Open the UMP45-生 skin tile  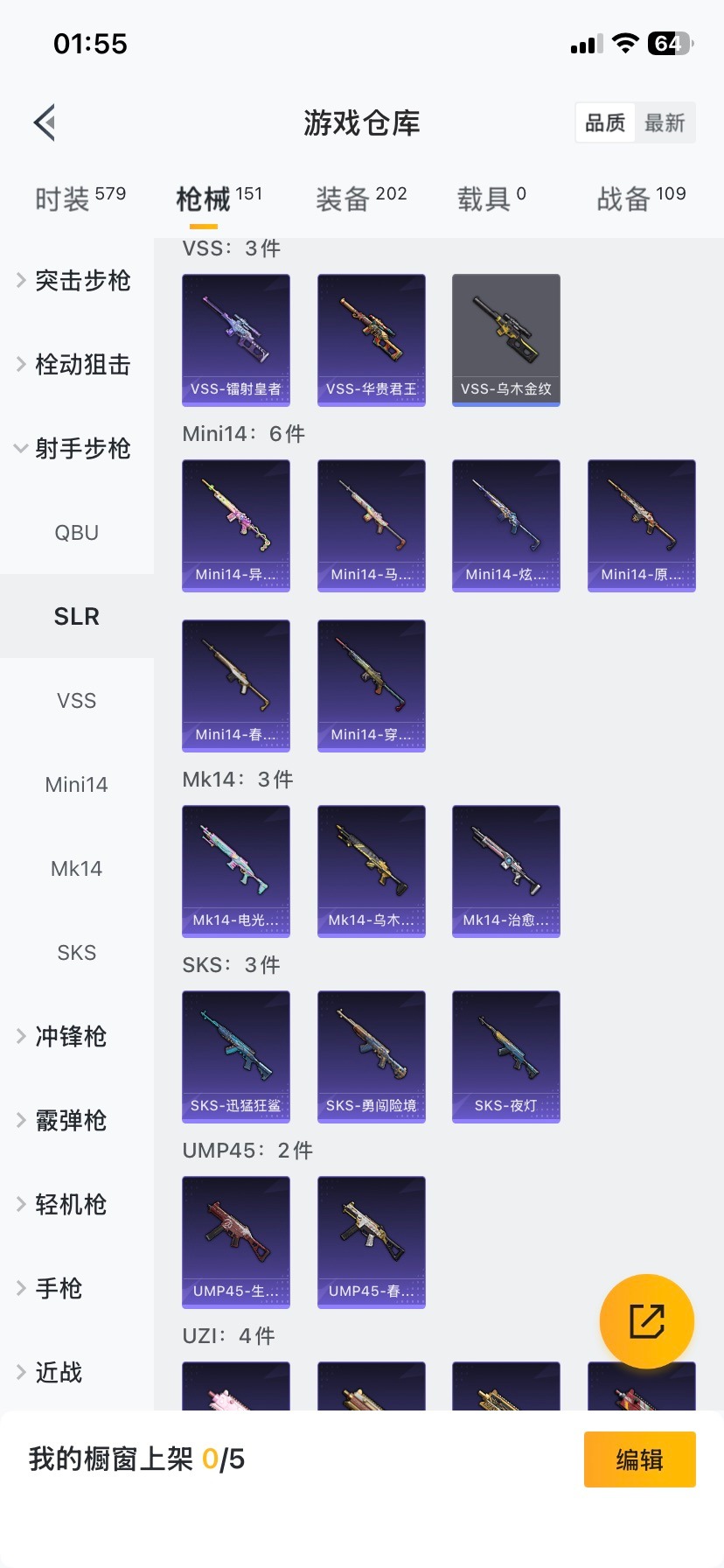click(236, 1242)
